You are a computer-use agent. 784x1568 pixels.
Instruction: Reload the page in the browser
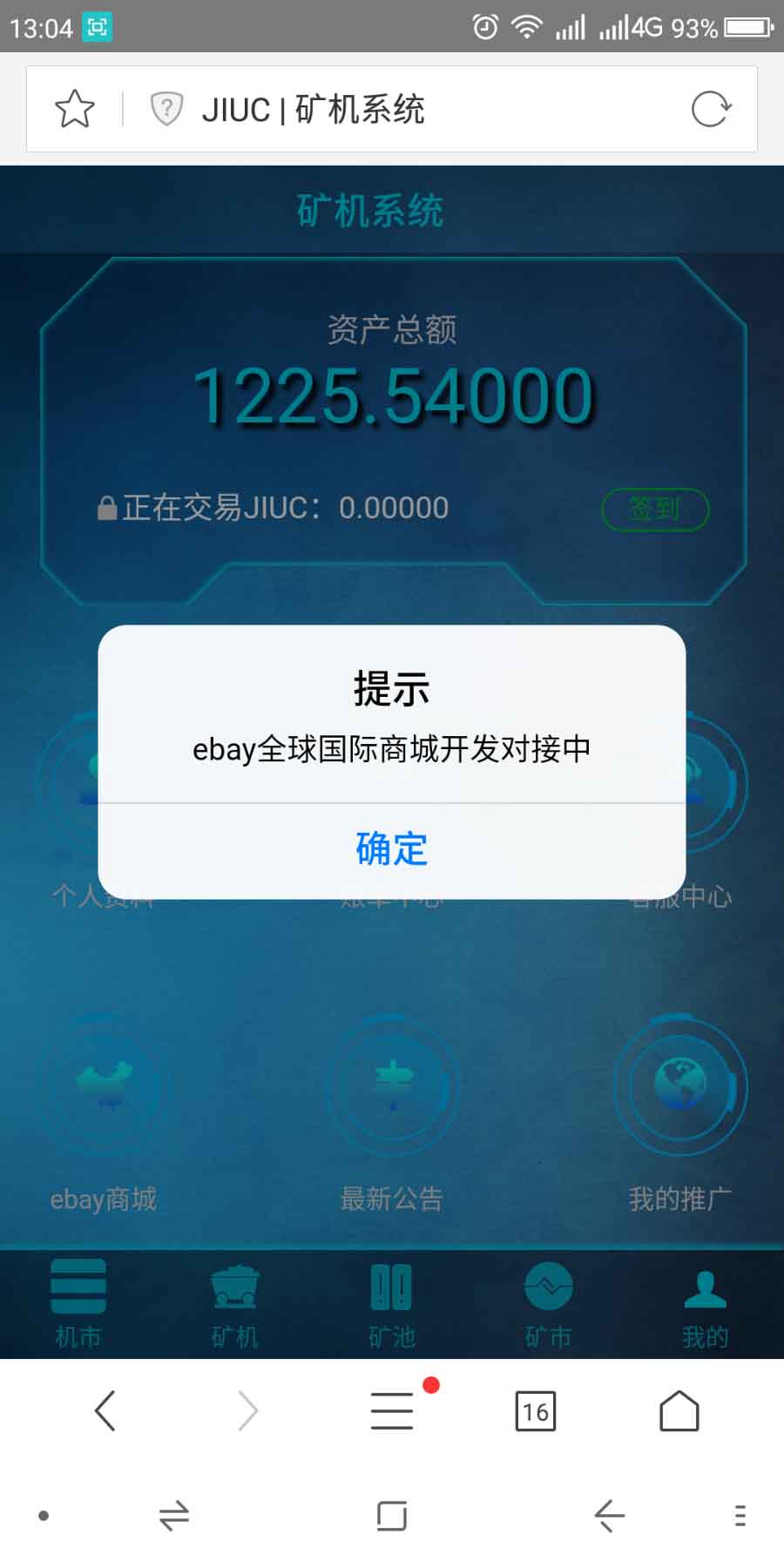coord(710,110)
